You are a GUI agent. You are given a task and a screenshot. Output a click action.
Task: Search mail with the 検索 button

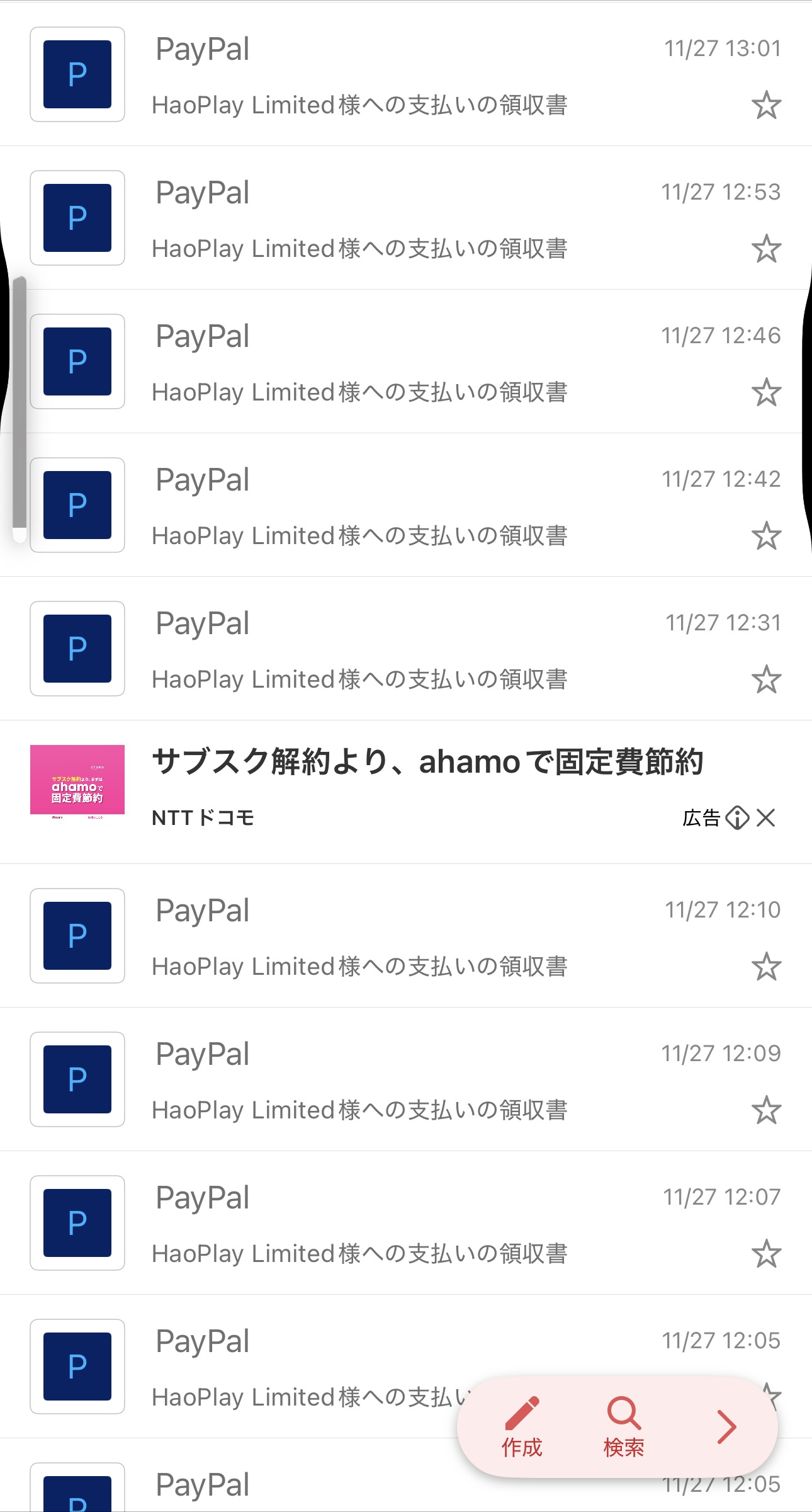(x=624, y=1427)
